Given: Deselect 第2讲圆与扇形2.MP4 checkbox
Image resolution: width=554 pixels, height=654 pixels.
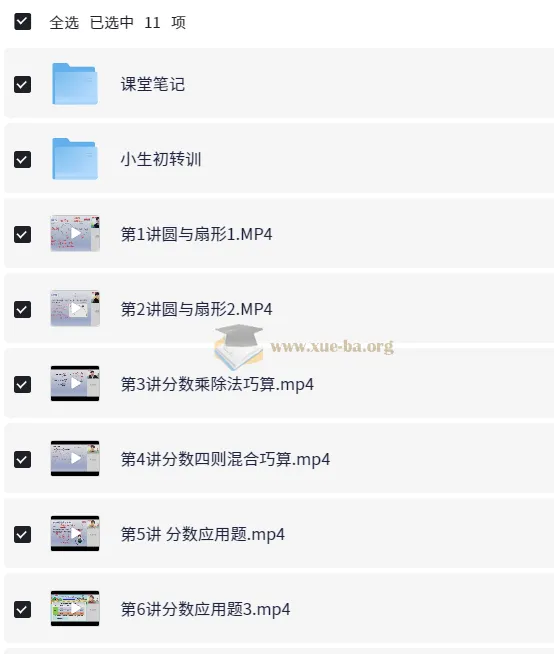Looking at the screenshot, I should [23, 309].
